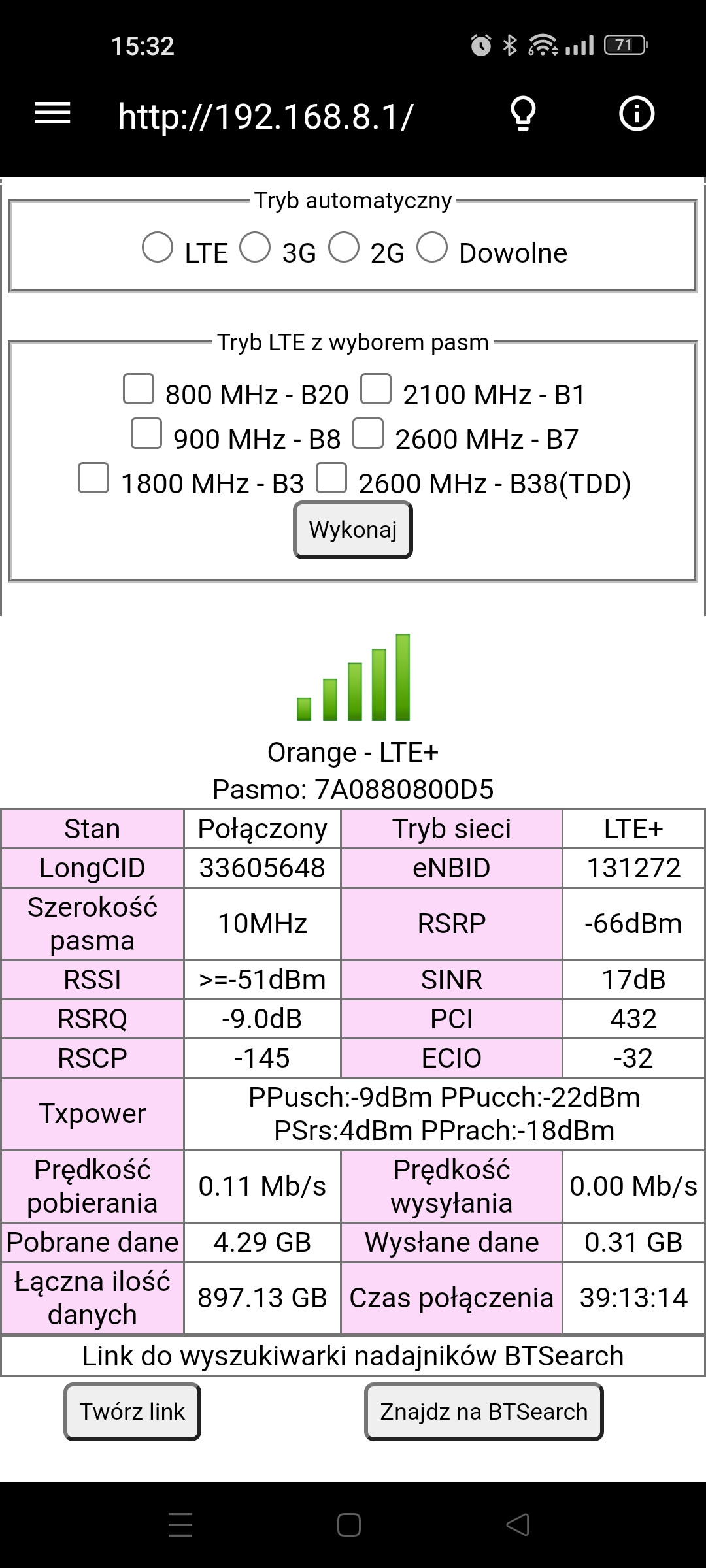Tap the Wi-Fi status icon

coord(543,44)
